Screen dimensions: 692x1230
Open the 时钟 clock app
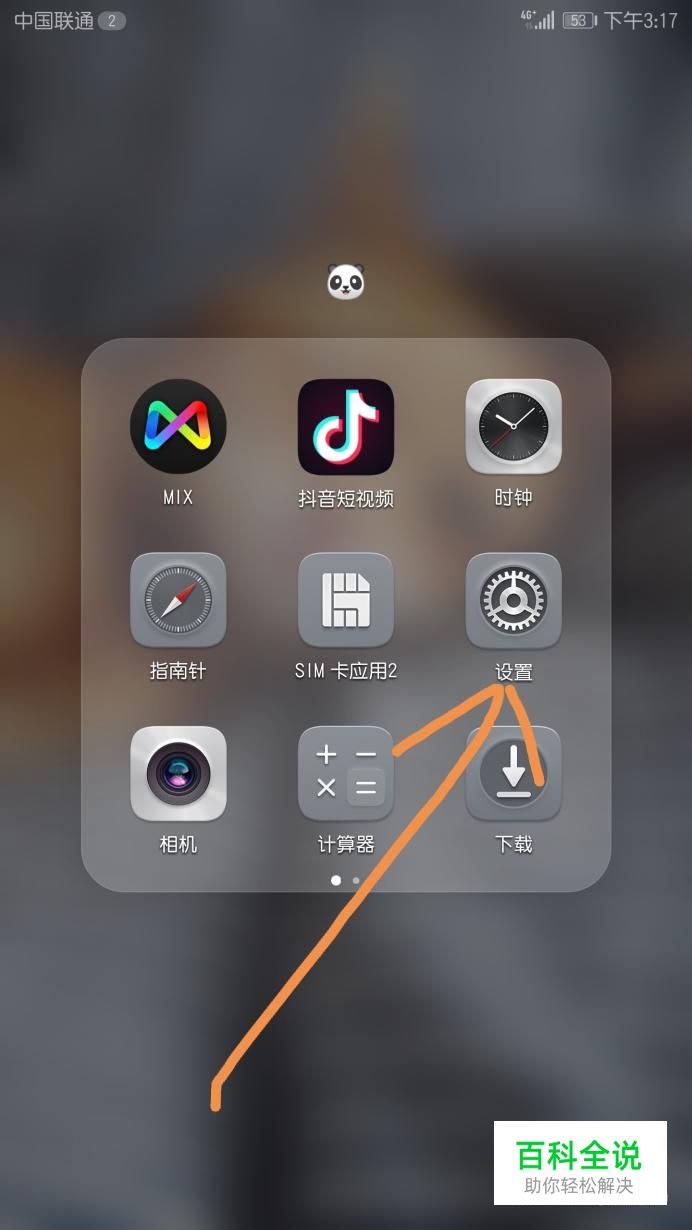(513, 427)
